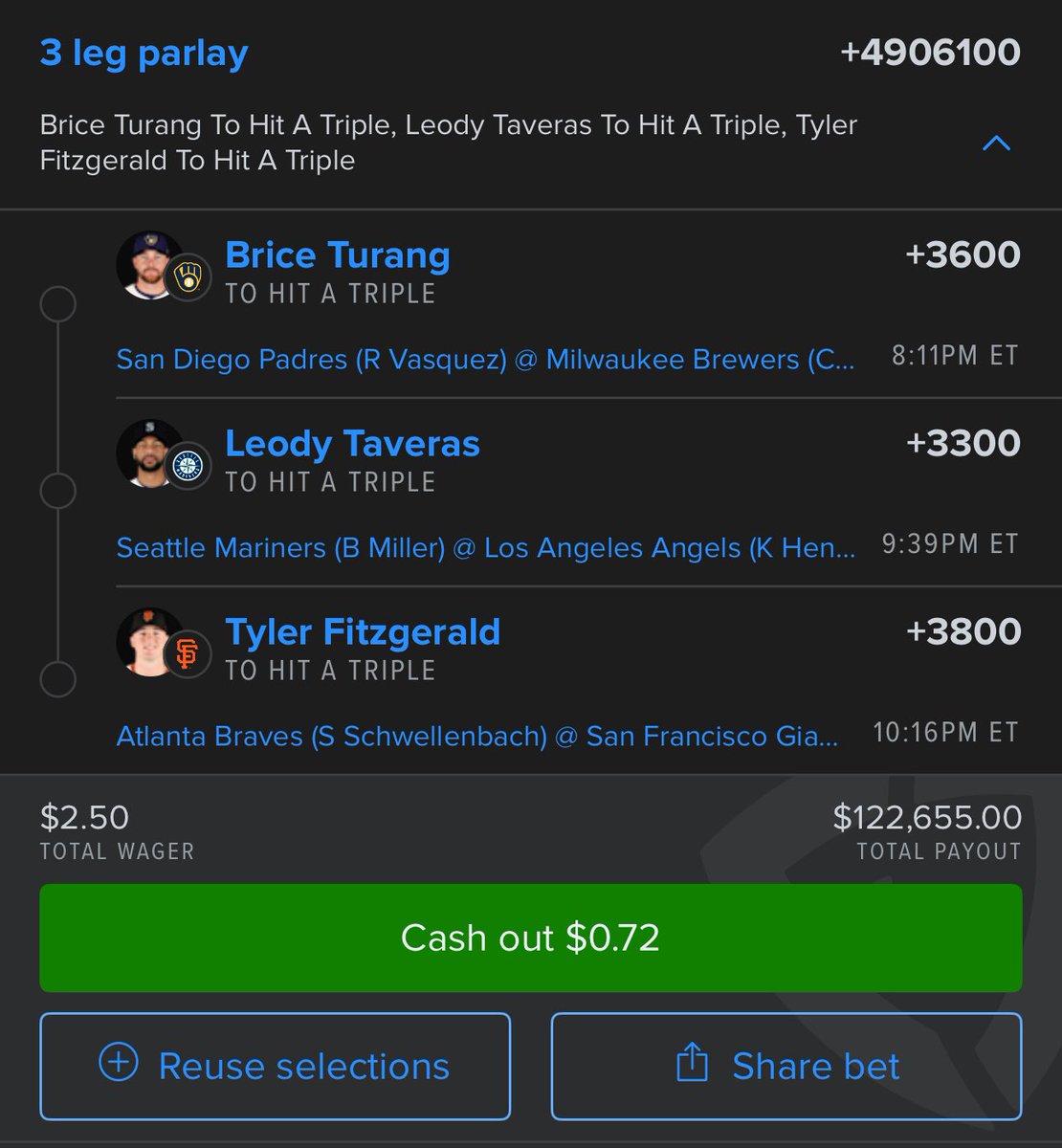
Task: Reuse selections from this parlay
Action: 275,1066
